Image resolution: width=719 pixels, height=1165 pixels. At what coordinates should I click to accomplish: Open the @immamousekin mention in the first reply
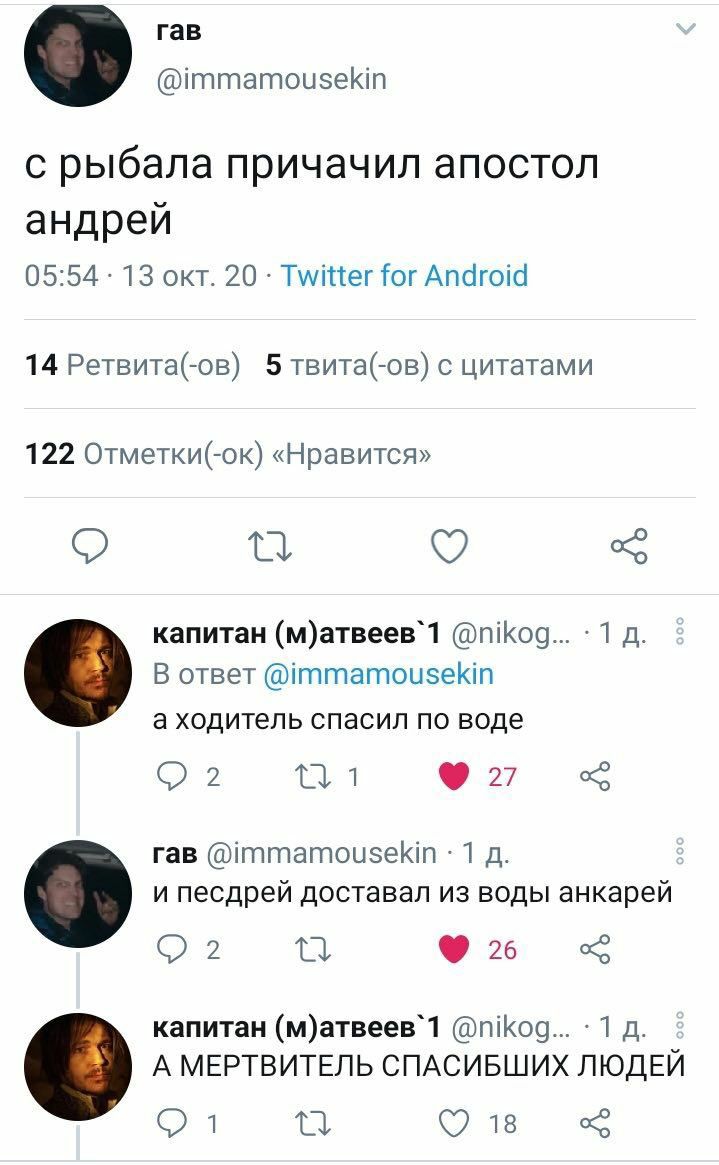378,674
